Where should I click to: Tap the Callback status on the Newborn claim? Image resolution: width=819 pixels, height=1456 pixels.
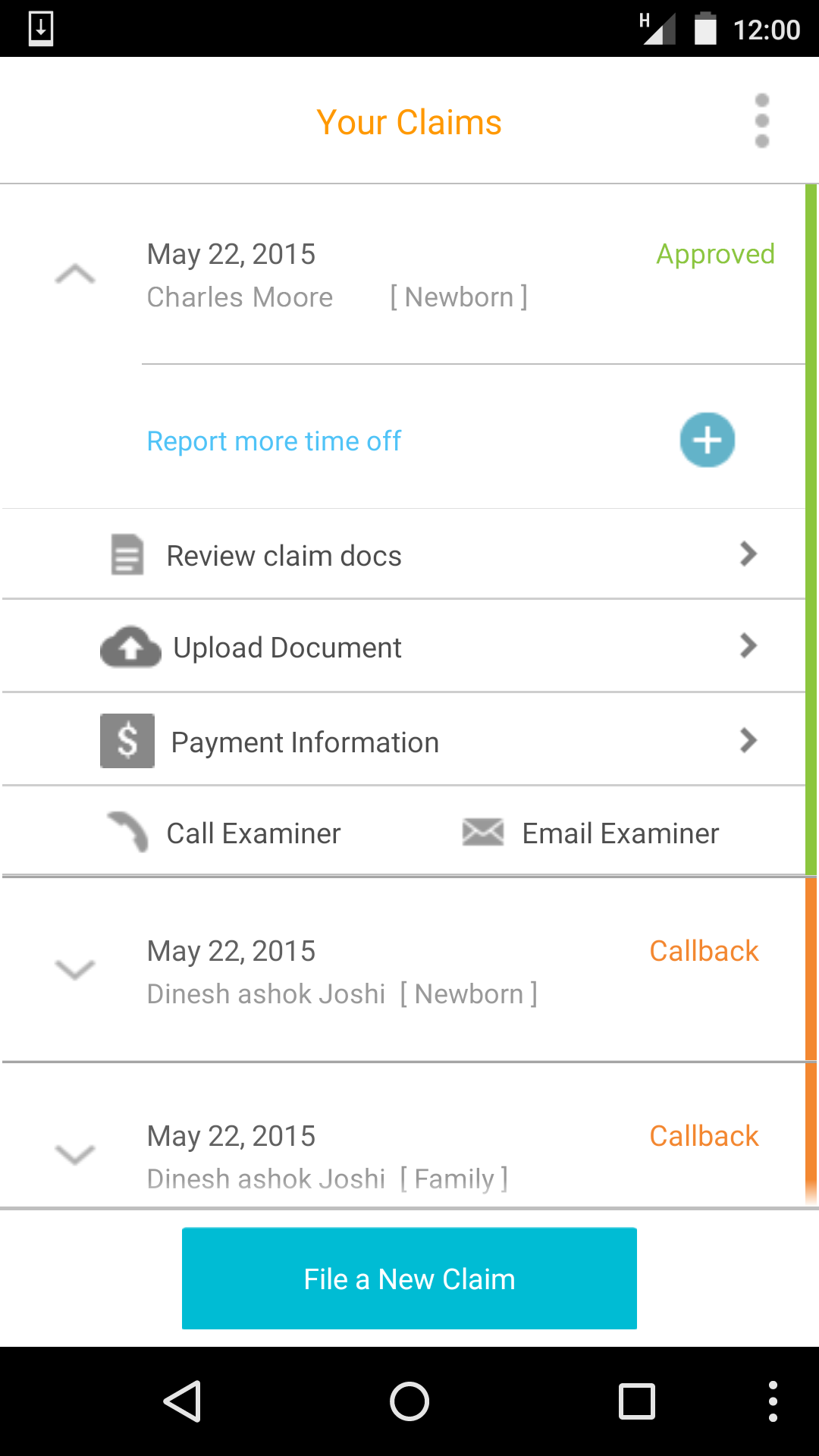click(x=704, y=950)
